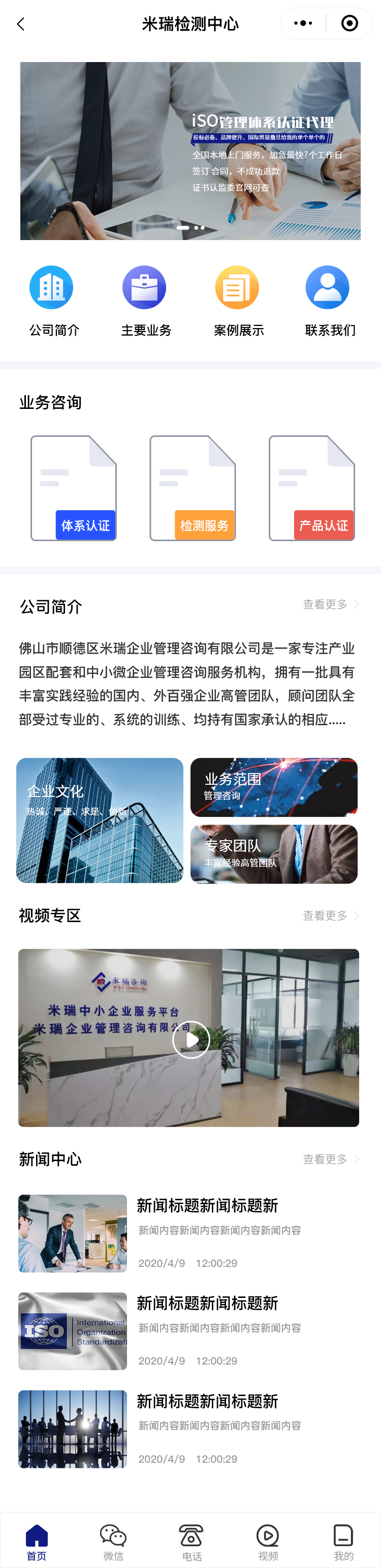The height and width of the screenshot is (1568, 381).
Task: Open 主要业务 shortcut
Action: 145,288
